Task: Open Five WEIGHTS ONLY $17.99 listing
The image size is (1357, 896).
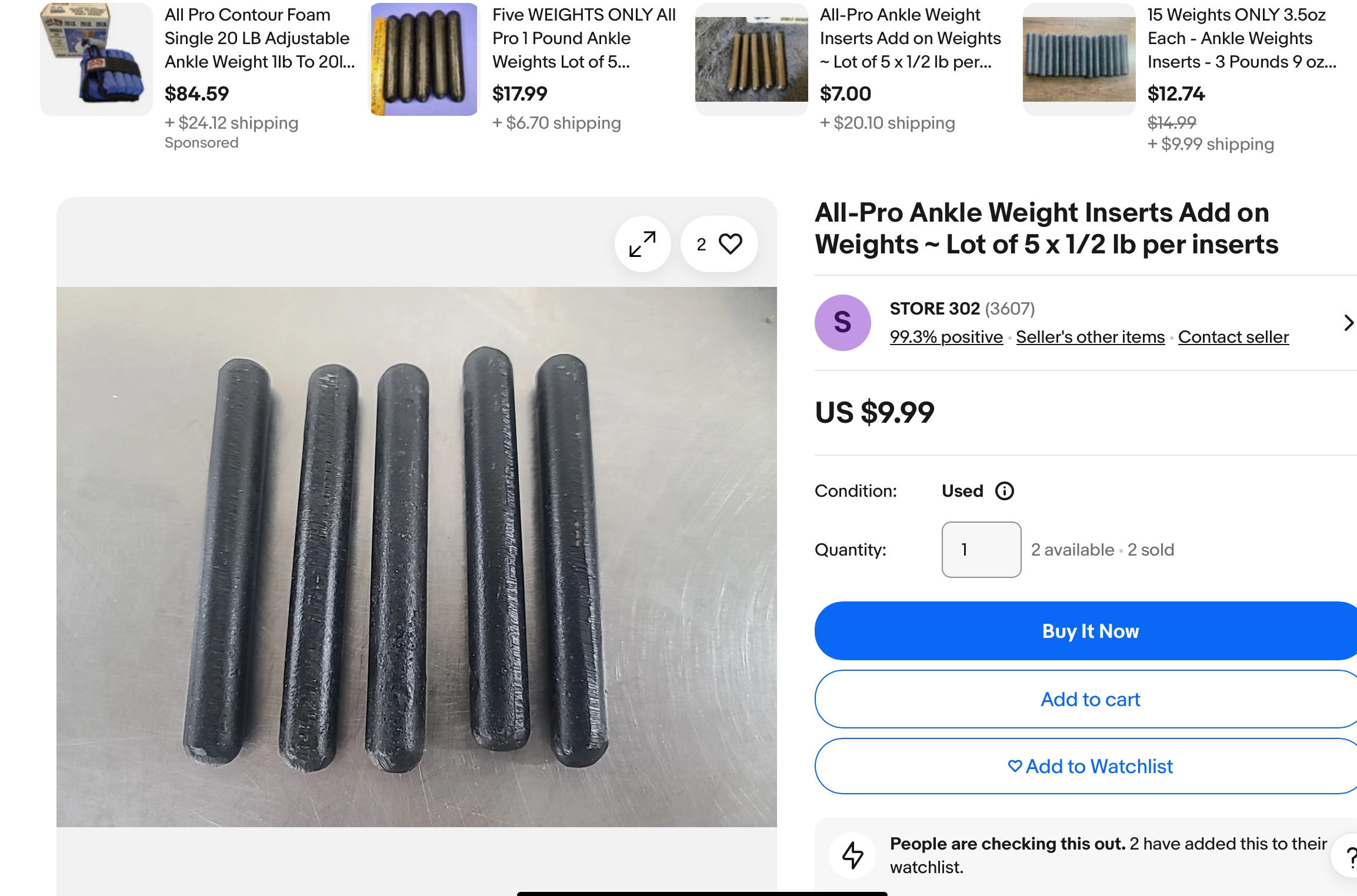Action: 584,38
